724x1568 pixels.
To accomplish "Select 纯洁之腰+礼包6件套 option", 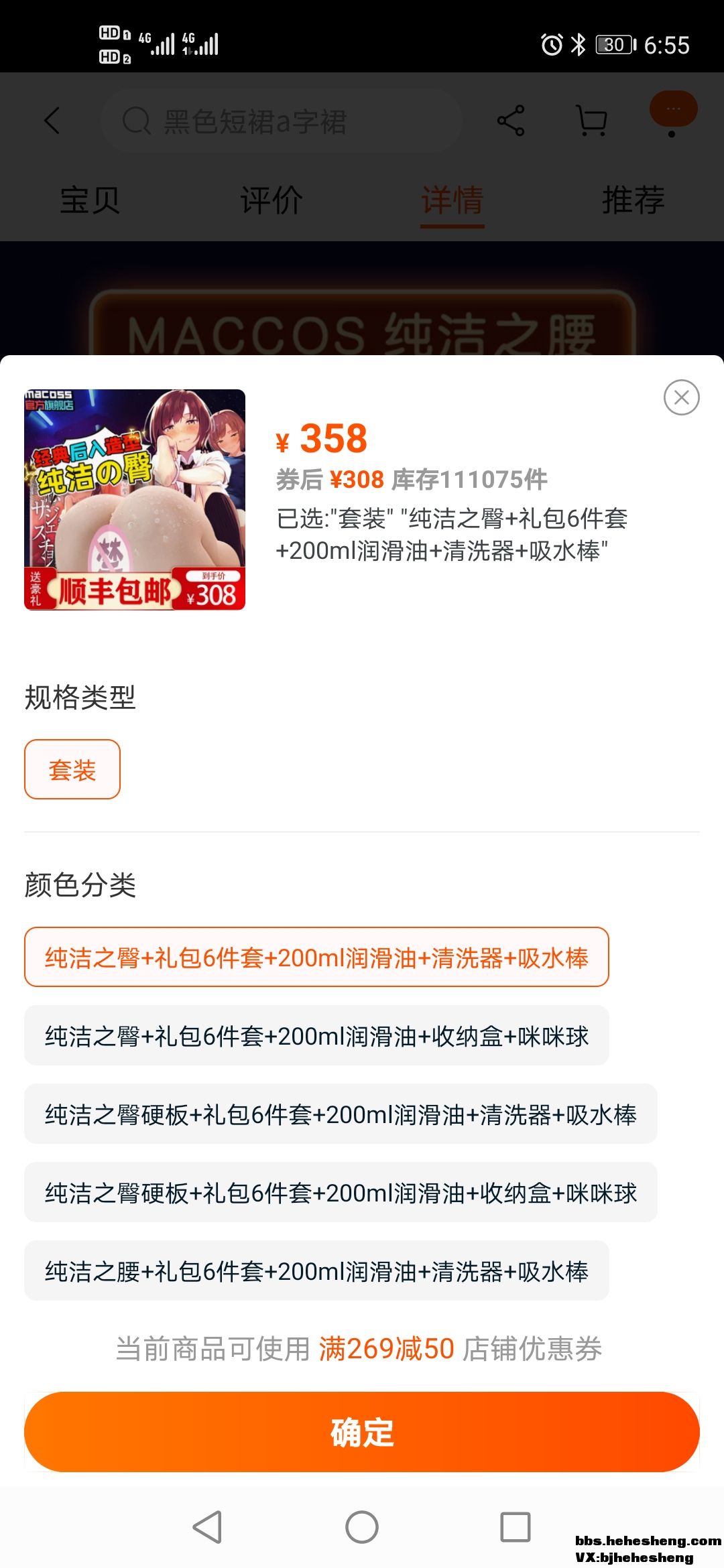I will tap(316, 1271).
